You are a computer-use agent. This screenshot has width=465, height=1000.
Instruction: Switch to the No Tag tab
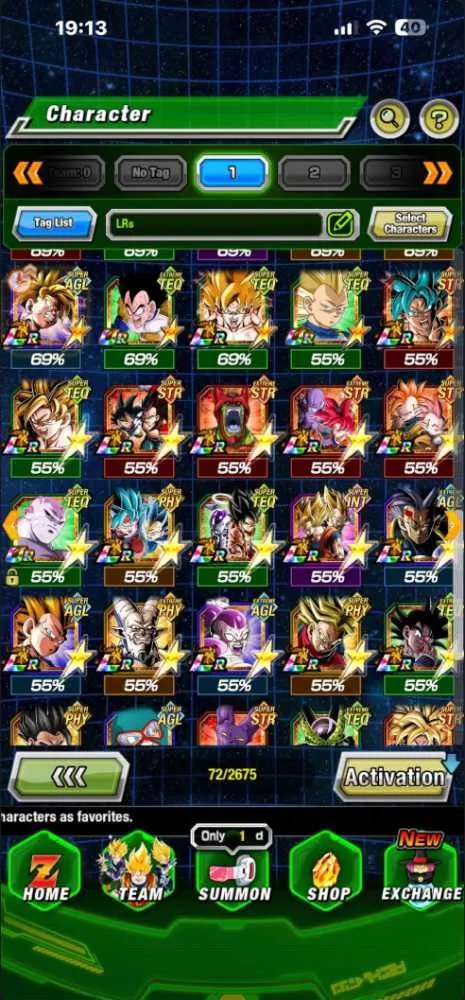[151, 172]
